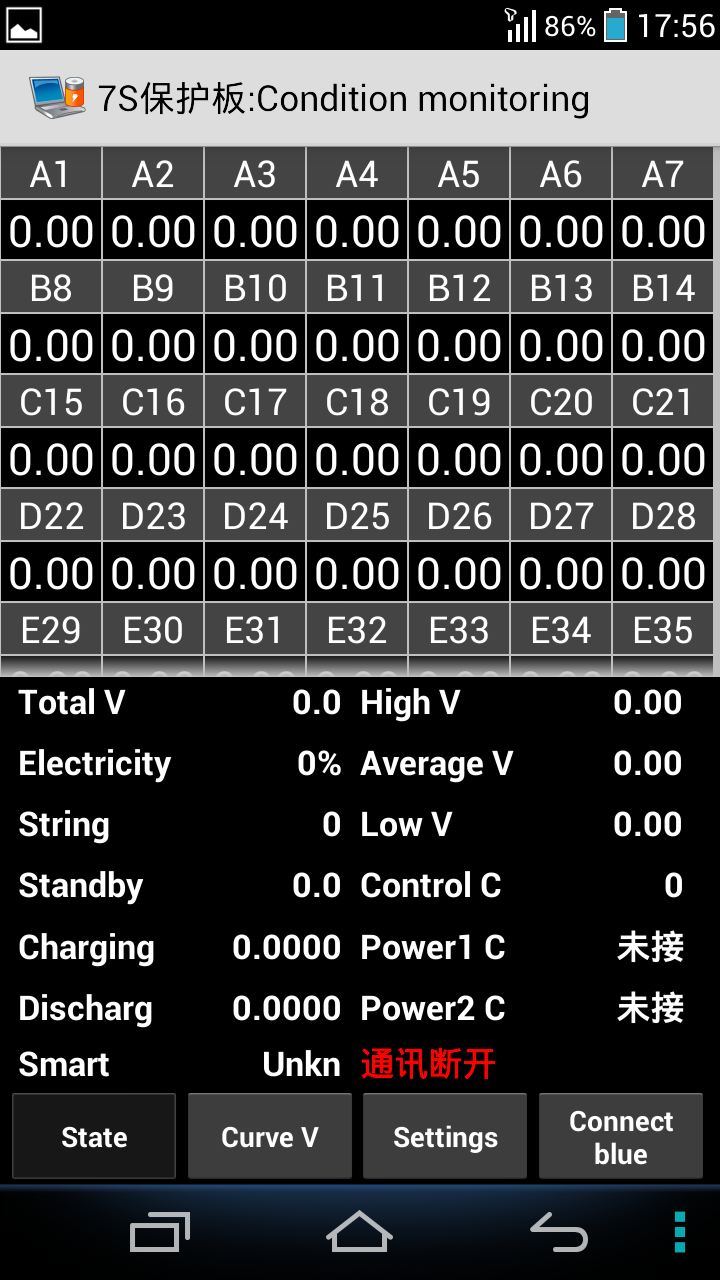Viewport: 720px width, 1280px height.
Task: Open the State view
Action: [x=94, y=1137]
